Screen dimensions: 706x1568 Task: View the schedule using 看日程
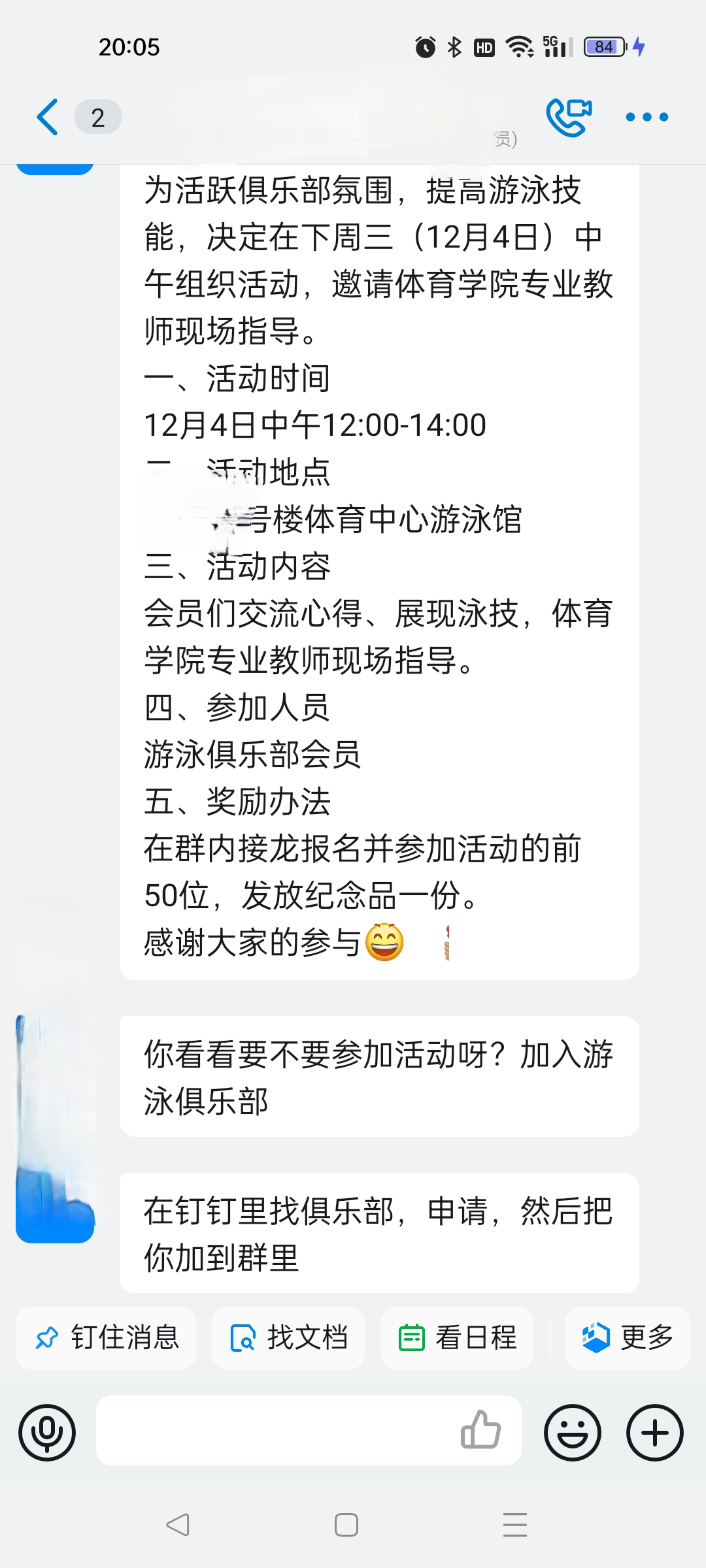(x=456, y=1337)
